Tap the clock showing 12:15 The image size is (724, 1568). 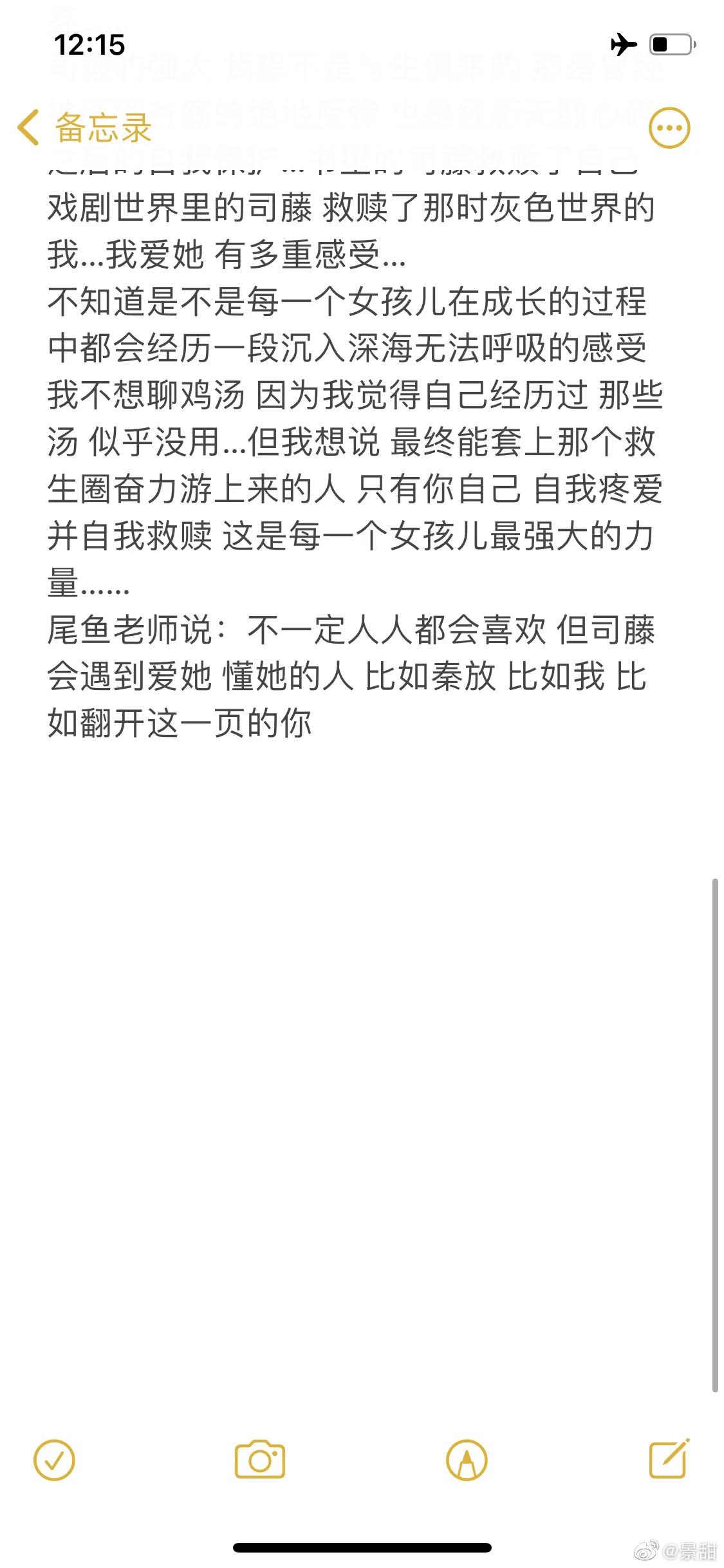click(90, 45)
